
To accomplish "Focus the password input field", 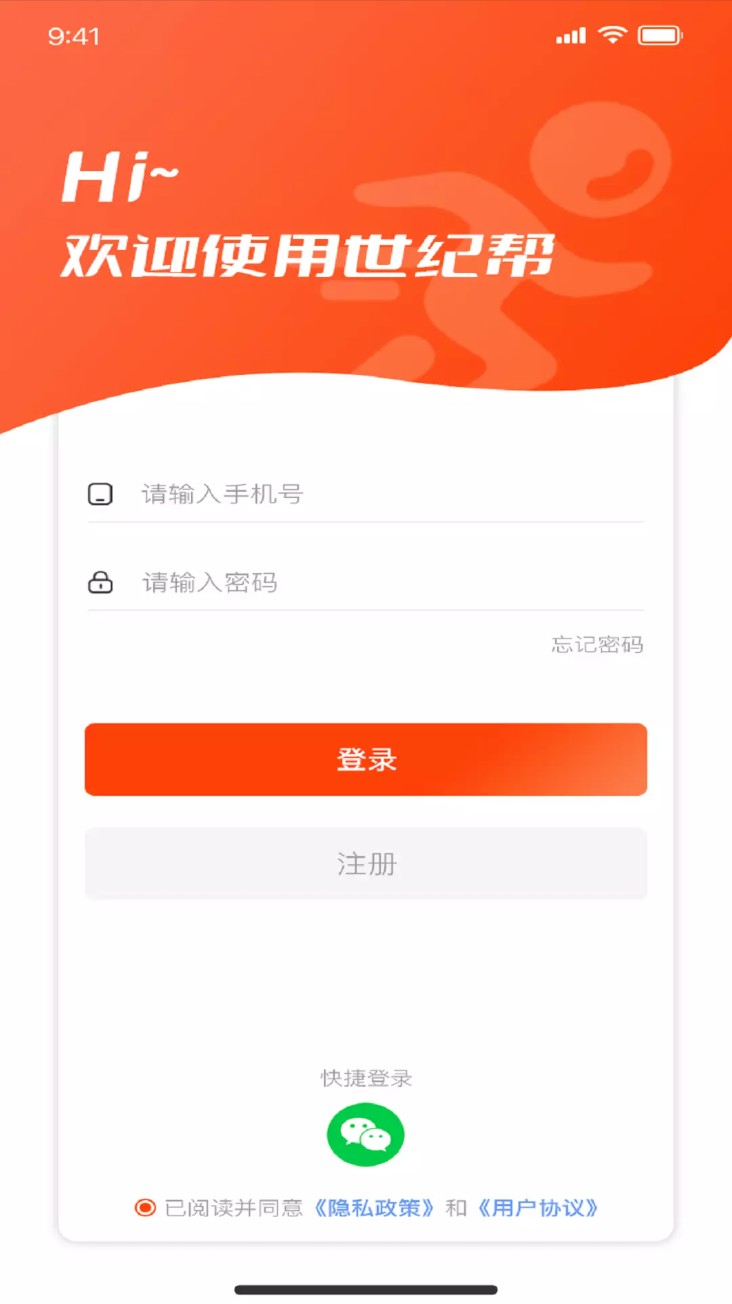I will 390,582.
